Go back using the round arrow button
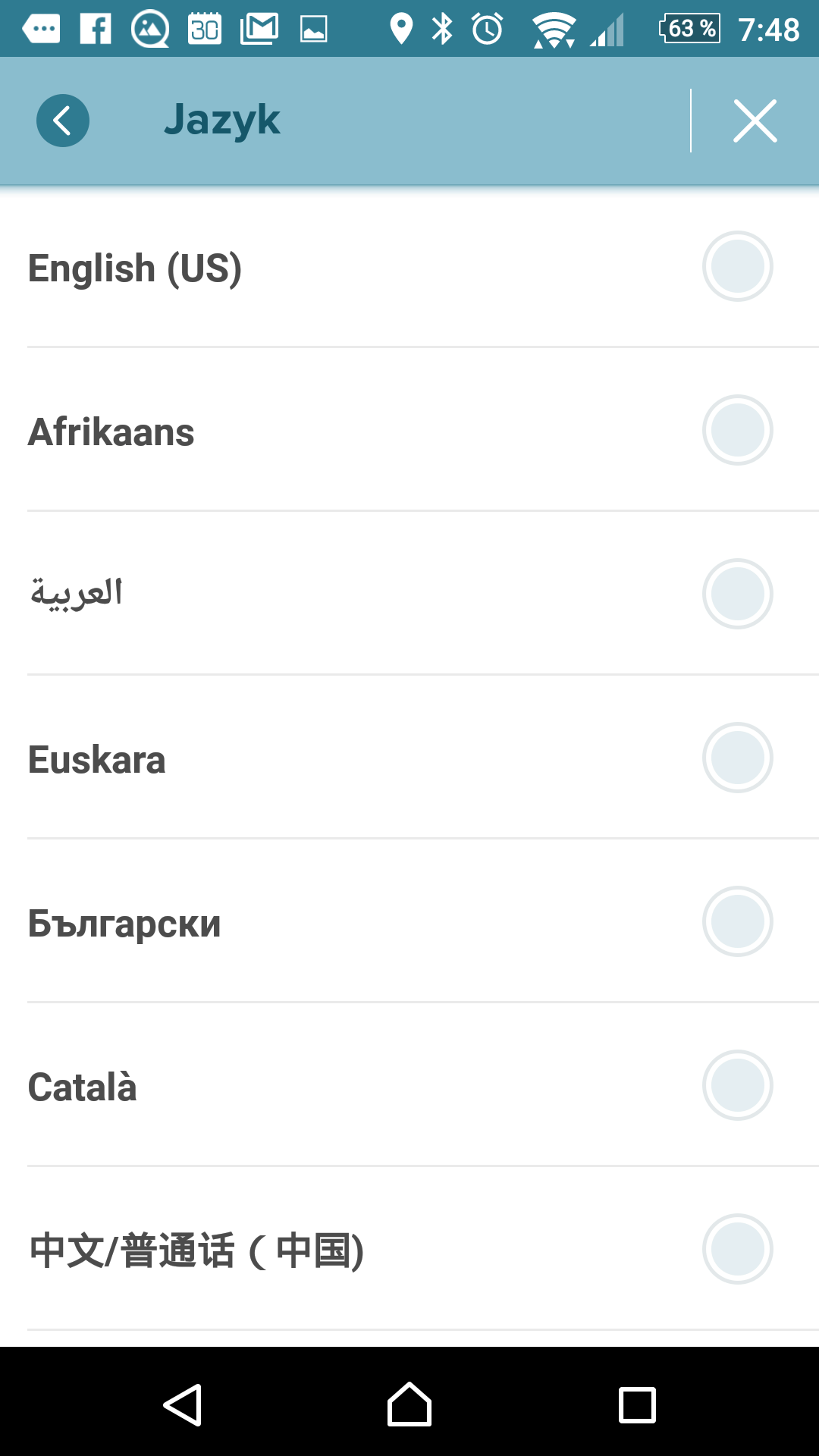Image resolution: width=819 pixels, height=1456 pixels. tap(63, 121)
